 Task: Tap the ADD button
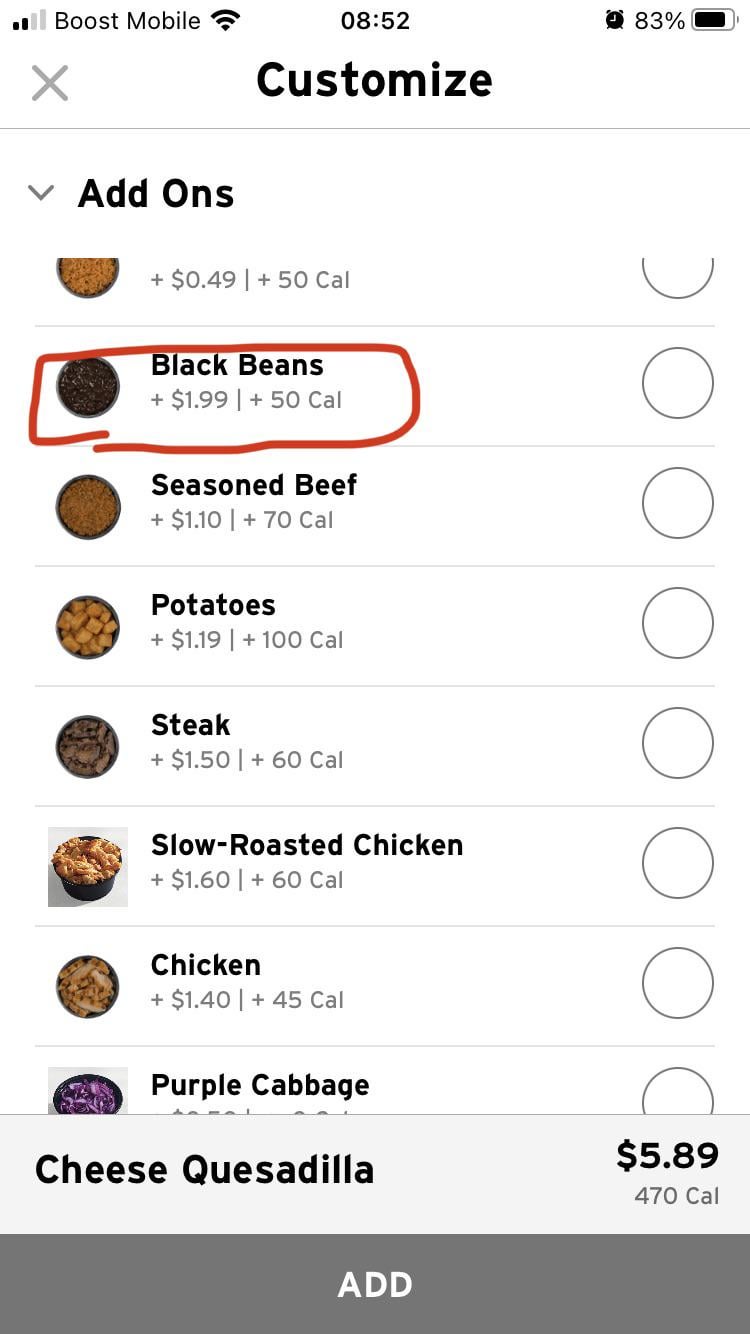tap(375, 1284)
